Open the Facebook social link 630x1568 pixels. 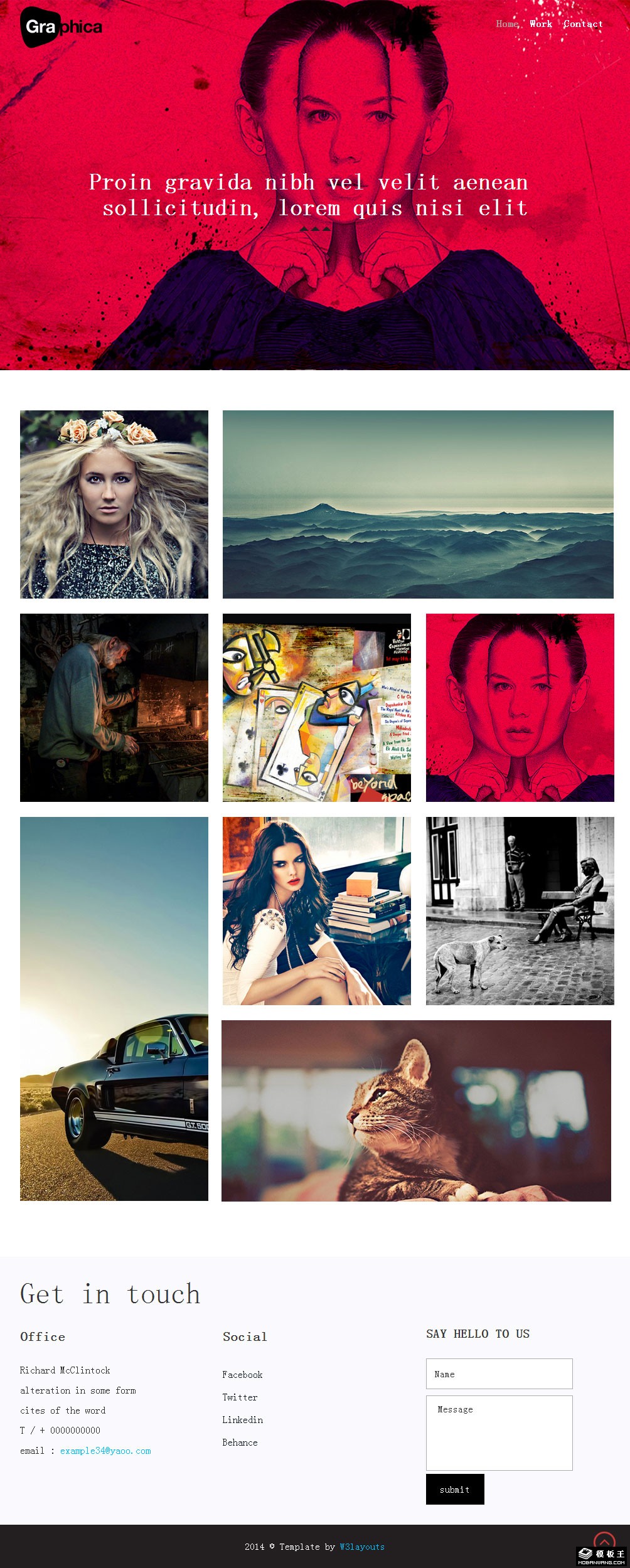pyautogui.click(x=242, y=1374)
